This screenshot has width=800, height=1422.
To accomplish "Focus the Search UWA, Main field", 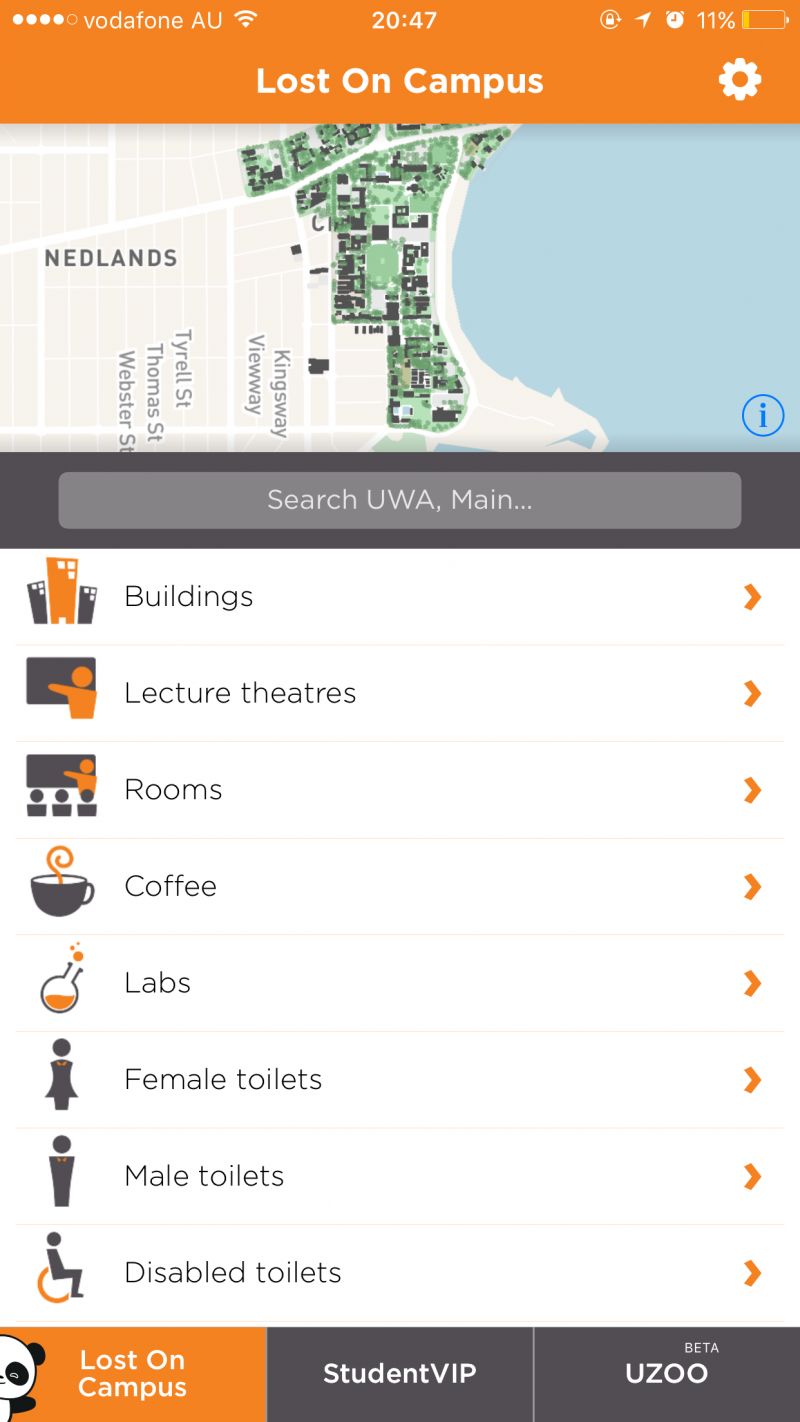I will pos(400,500).
